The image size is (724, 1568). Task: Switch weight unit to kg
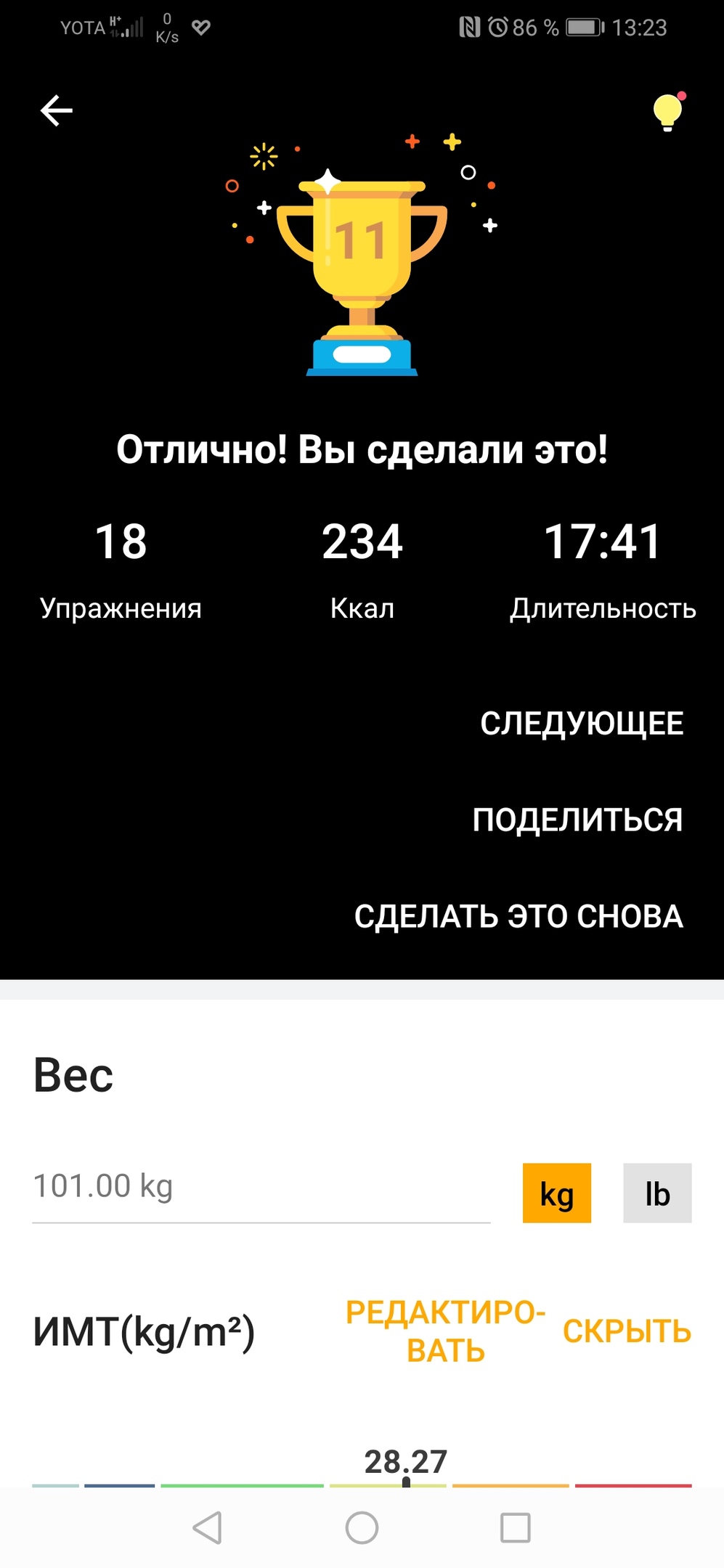556,1194
